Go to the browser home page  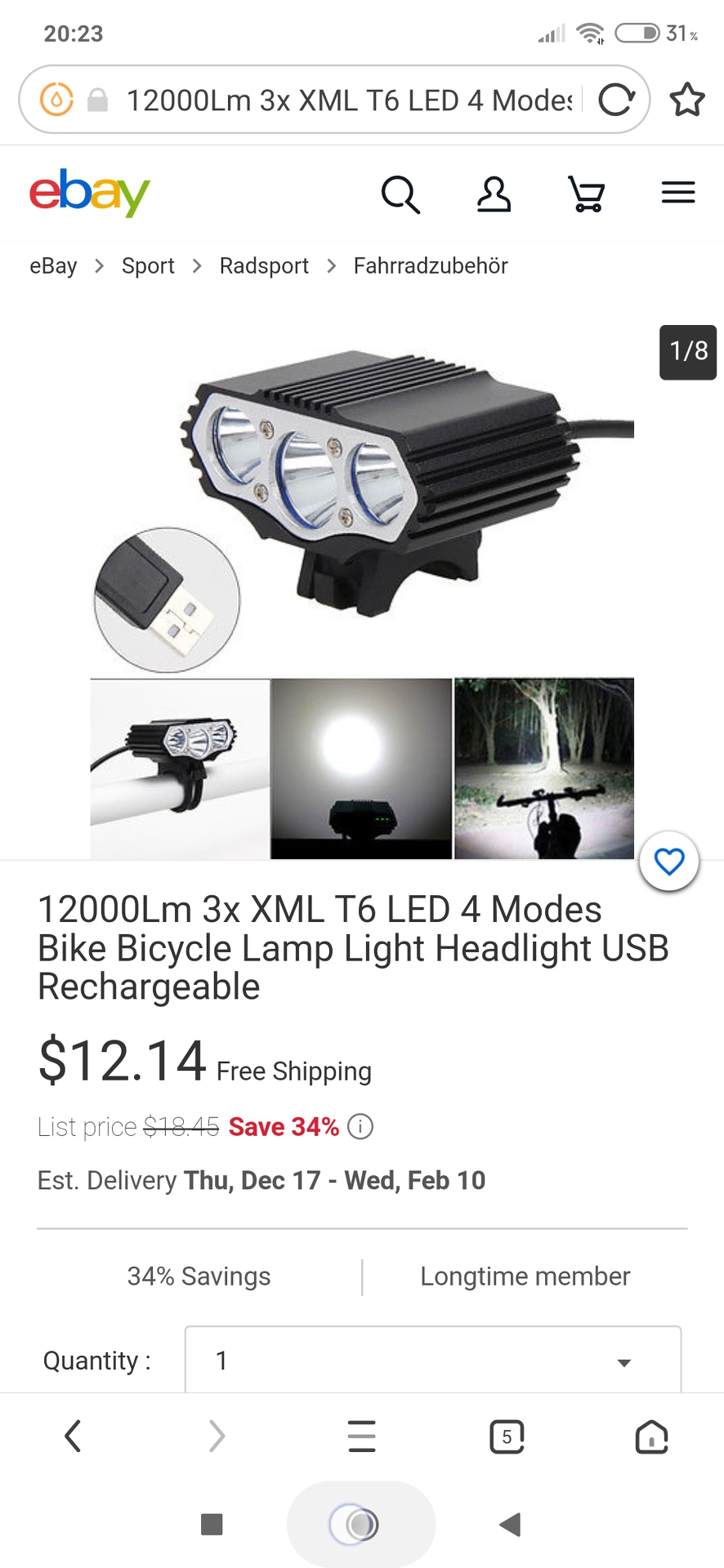coord(651,1437)
